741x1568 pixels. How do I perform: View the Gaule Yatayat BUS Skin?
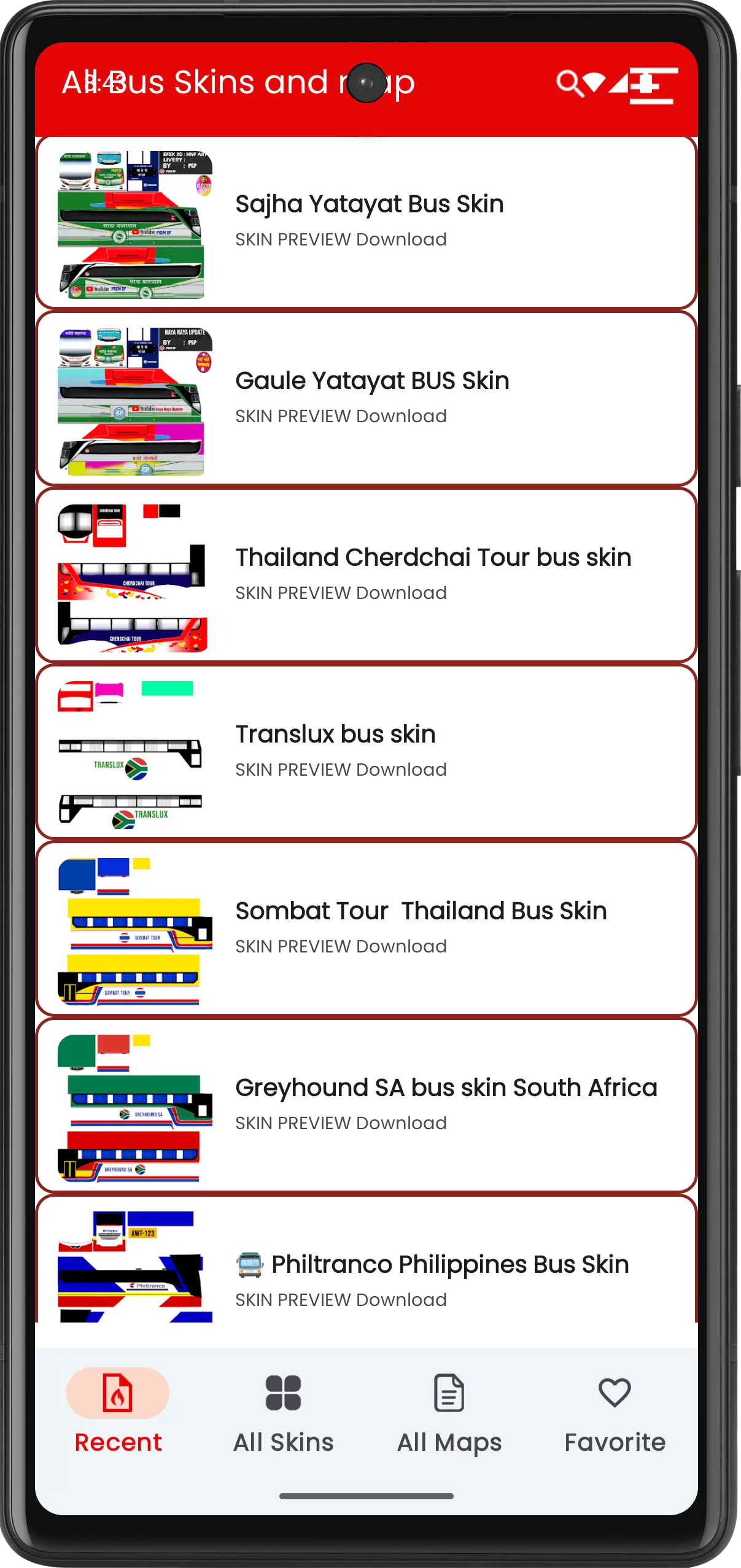click(367, 399)
